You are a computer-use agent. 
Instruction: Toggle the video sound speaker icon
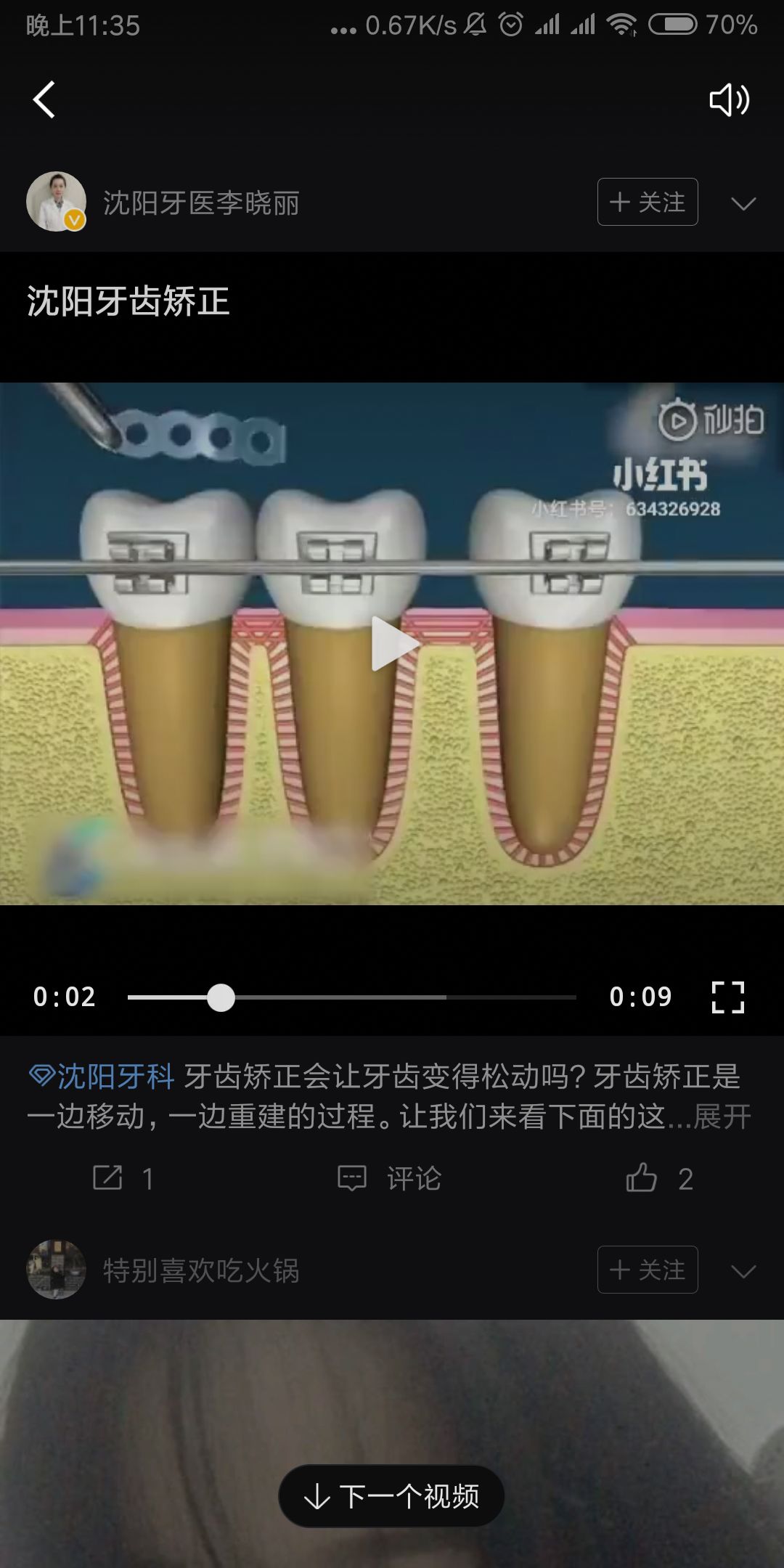728,99
